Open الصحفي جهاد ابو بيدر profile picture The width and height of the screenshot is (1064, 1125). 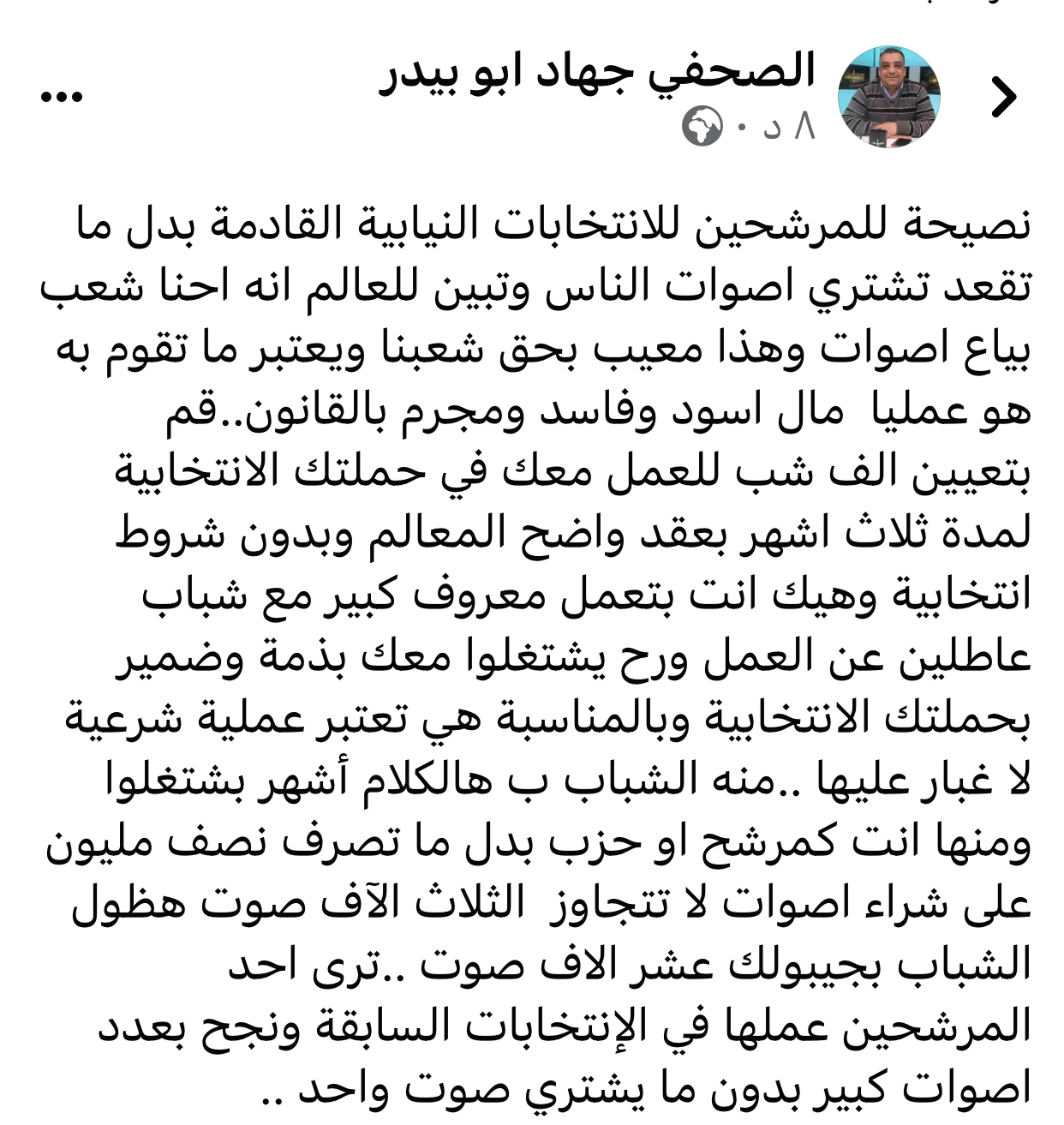[x=888, y=98]
